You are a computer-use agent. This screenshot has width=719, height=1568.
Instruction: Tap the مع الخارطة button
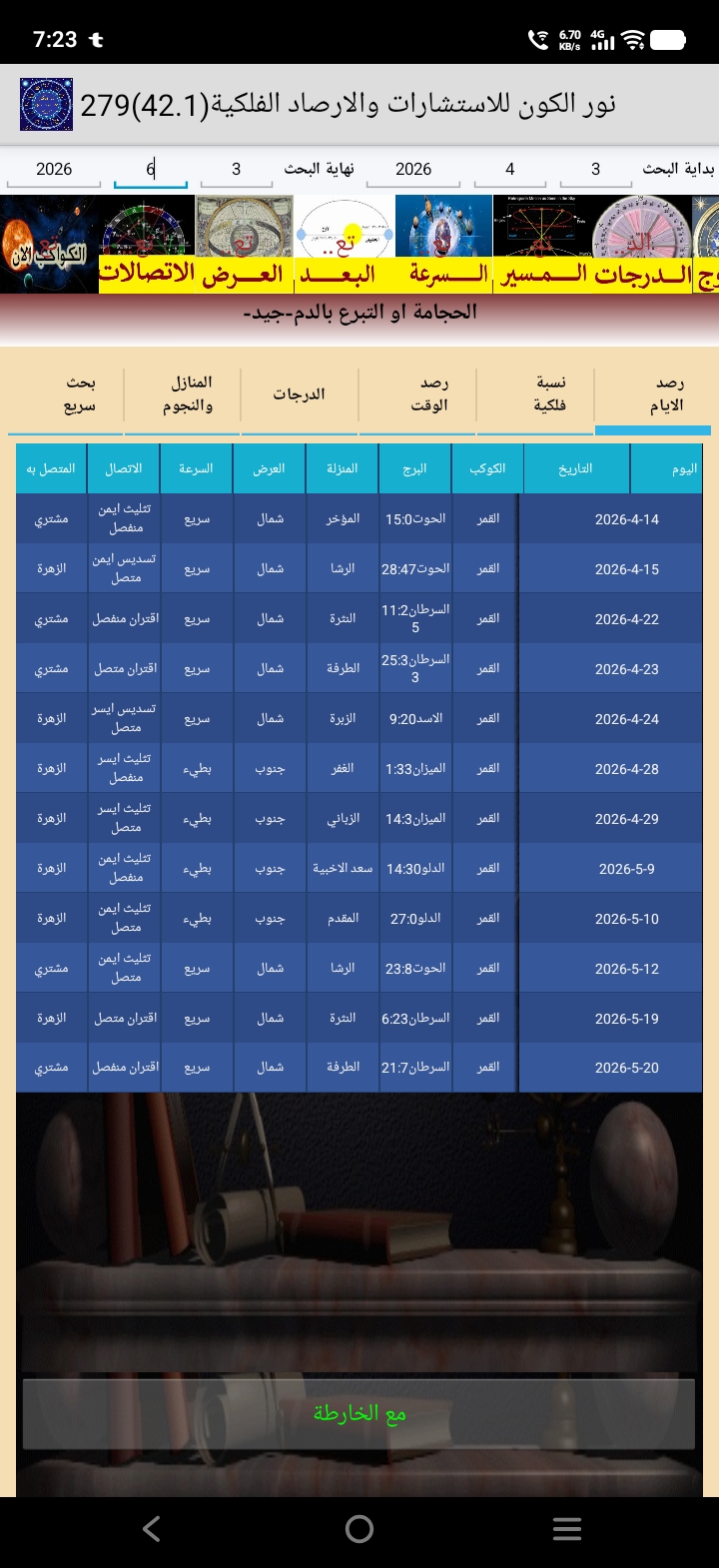[359, 1413]
